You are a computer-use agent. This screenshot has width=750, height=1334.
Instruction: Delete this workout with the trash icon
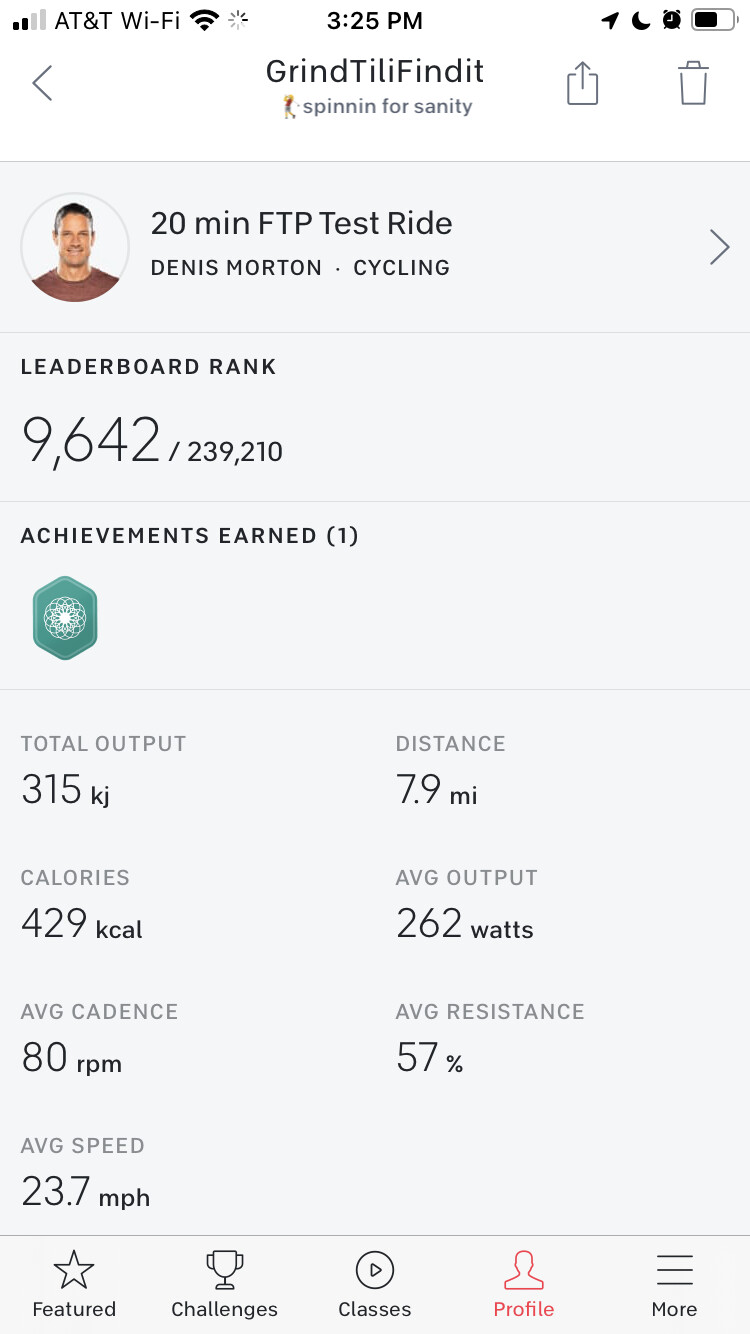click(692, 83)
